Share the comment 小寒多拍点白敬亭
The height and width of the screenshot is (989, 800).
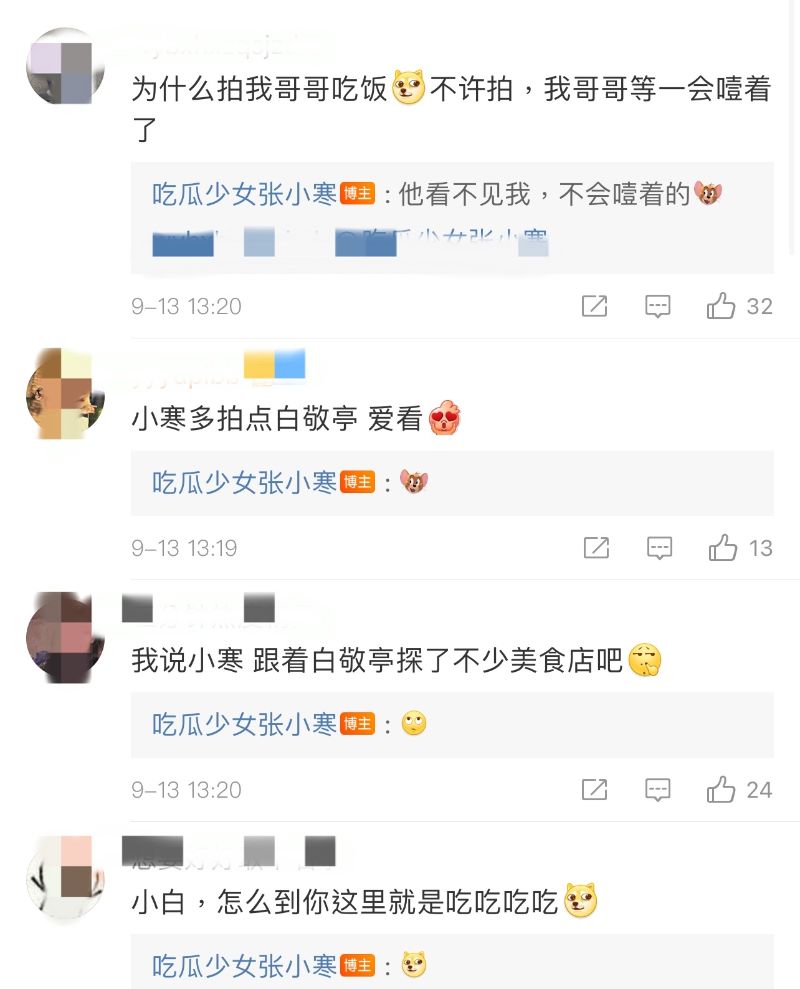click(x=596, y=548)
